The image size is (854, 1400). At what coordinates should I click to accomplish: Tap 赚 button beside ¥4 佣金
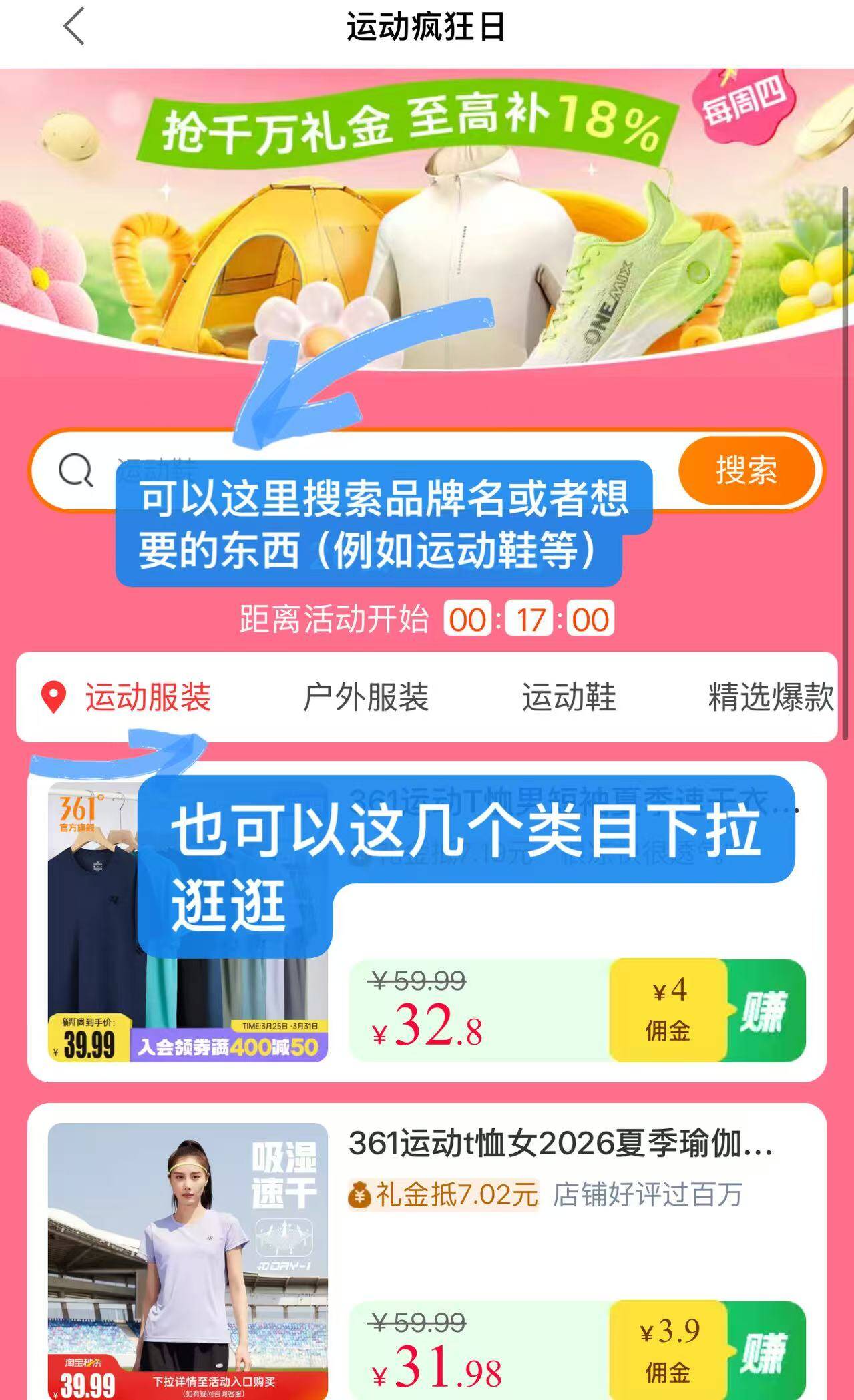(x=765, y=1011)
